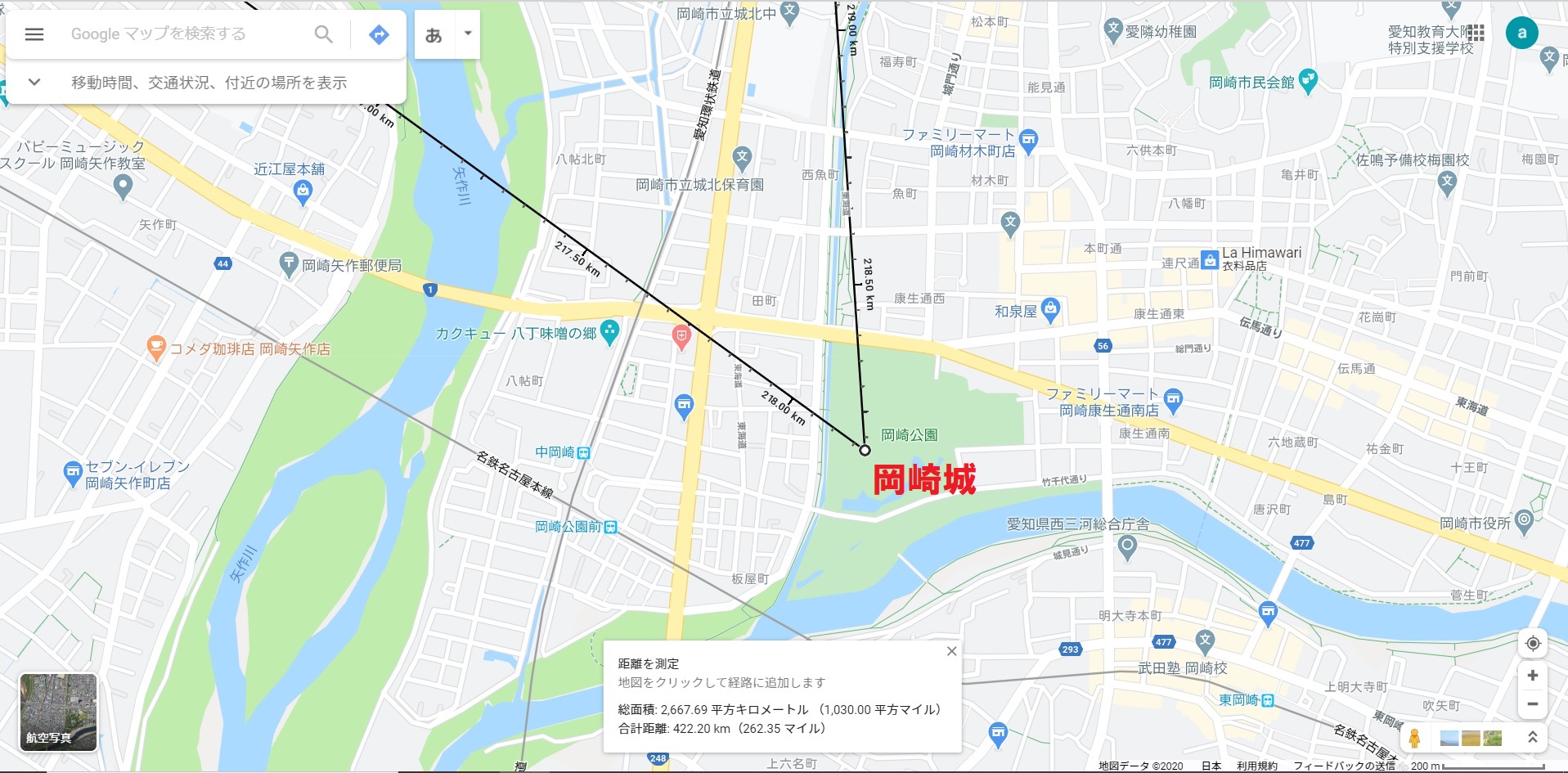Send feedback via フィードバックの送信
The width and height of the screenshot is (1568, 773).
[x=1344, y=766]
